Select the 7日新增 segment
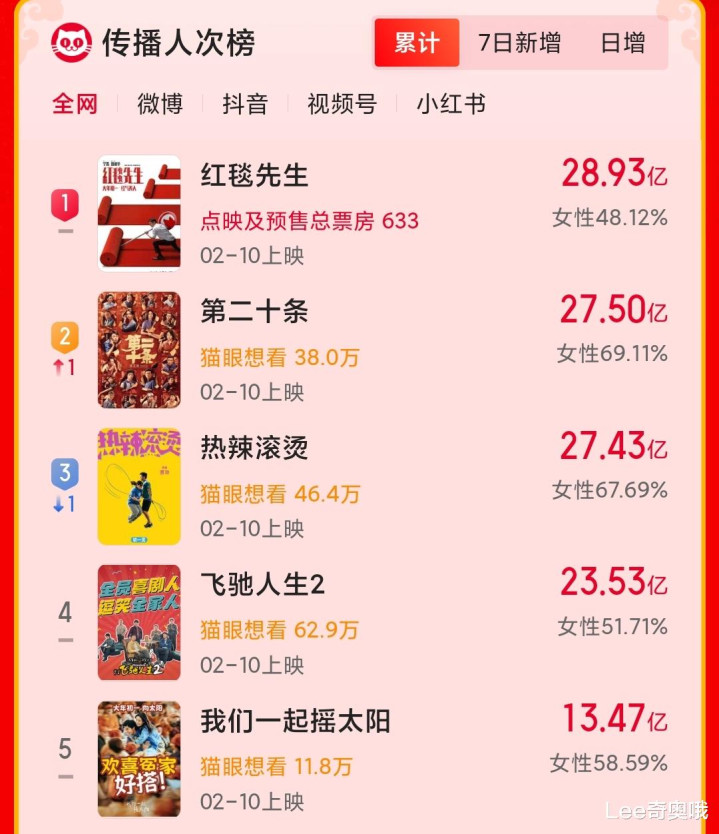Viewport: 719px width, 834px height. pos(519,43)
